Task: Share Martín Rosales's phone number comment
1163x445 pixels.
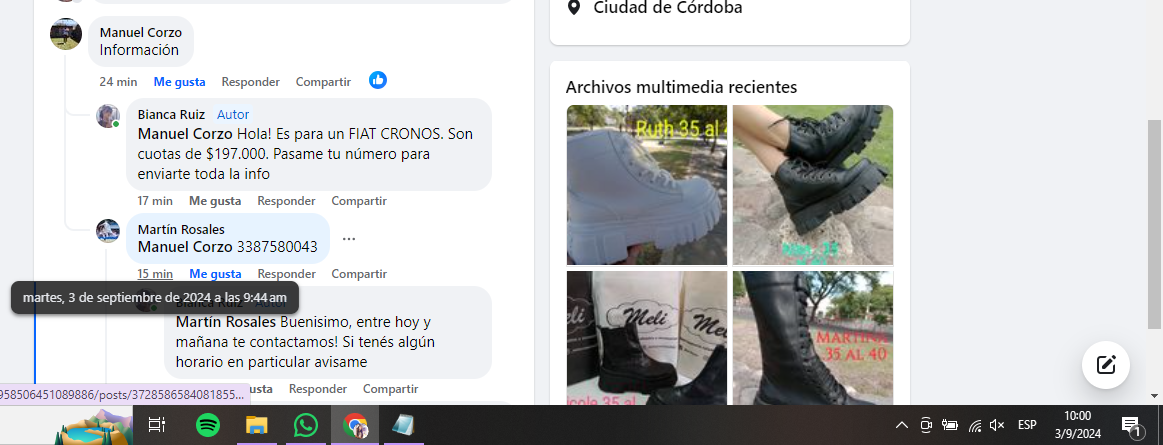Action: coord(359,274)
